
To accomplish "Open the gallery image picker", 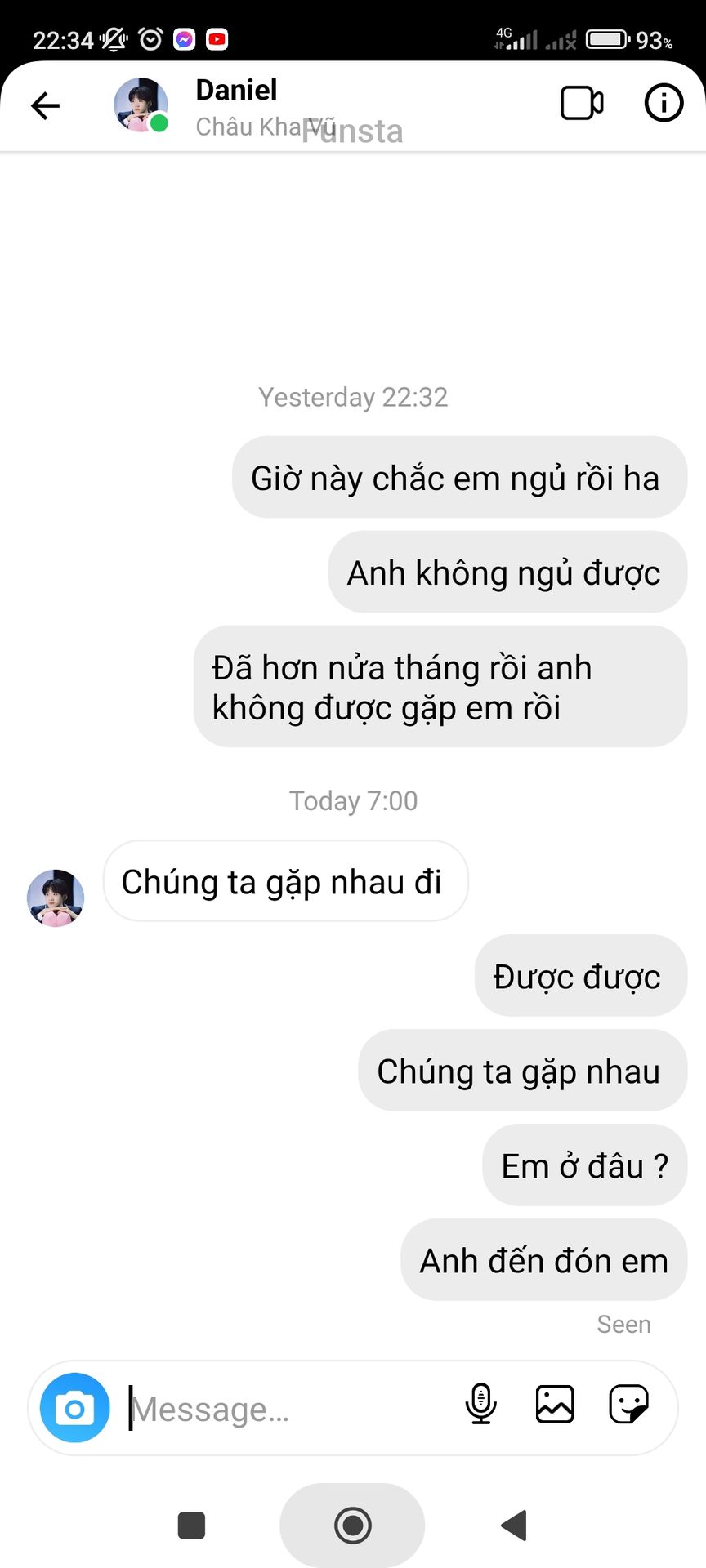I will [x=555, y=1405].
